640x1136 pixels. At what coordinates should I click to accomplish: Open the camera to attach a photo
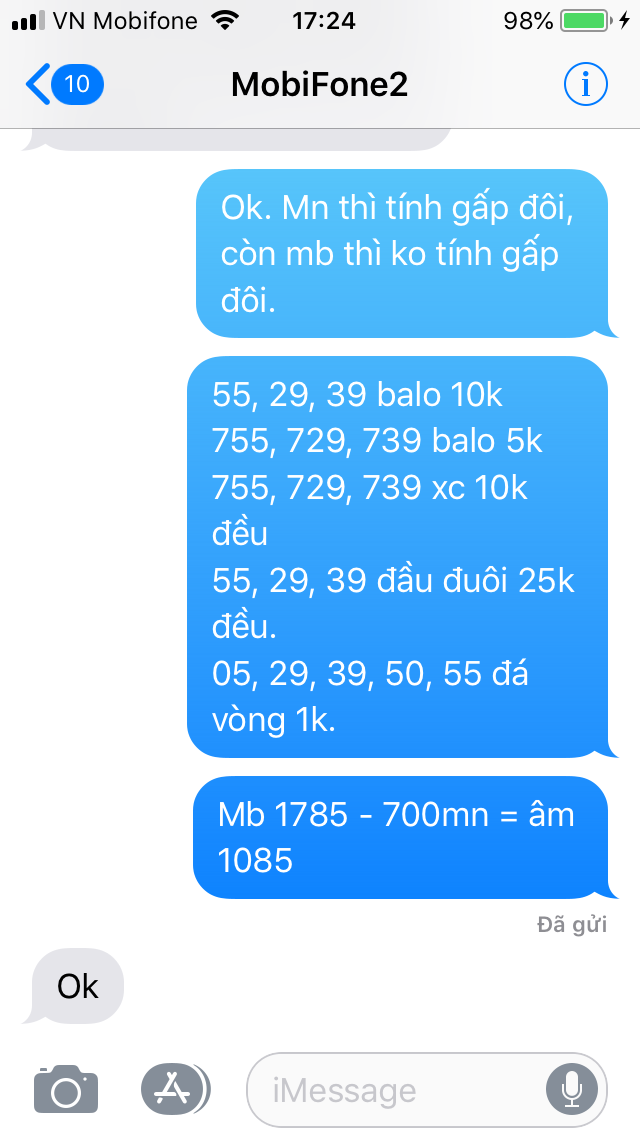coord(66,1089)
